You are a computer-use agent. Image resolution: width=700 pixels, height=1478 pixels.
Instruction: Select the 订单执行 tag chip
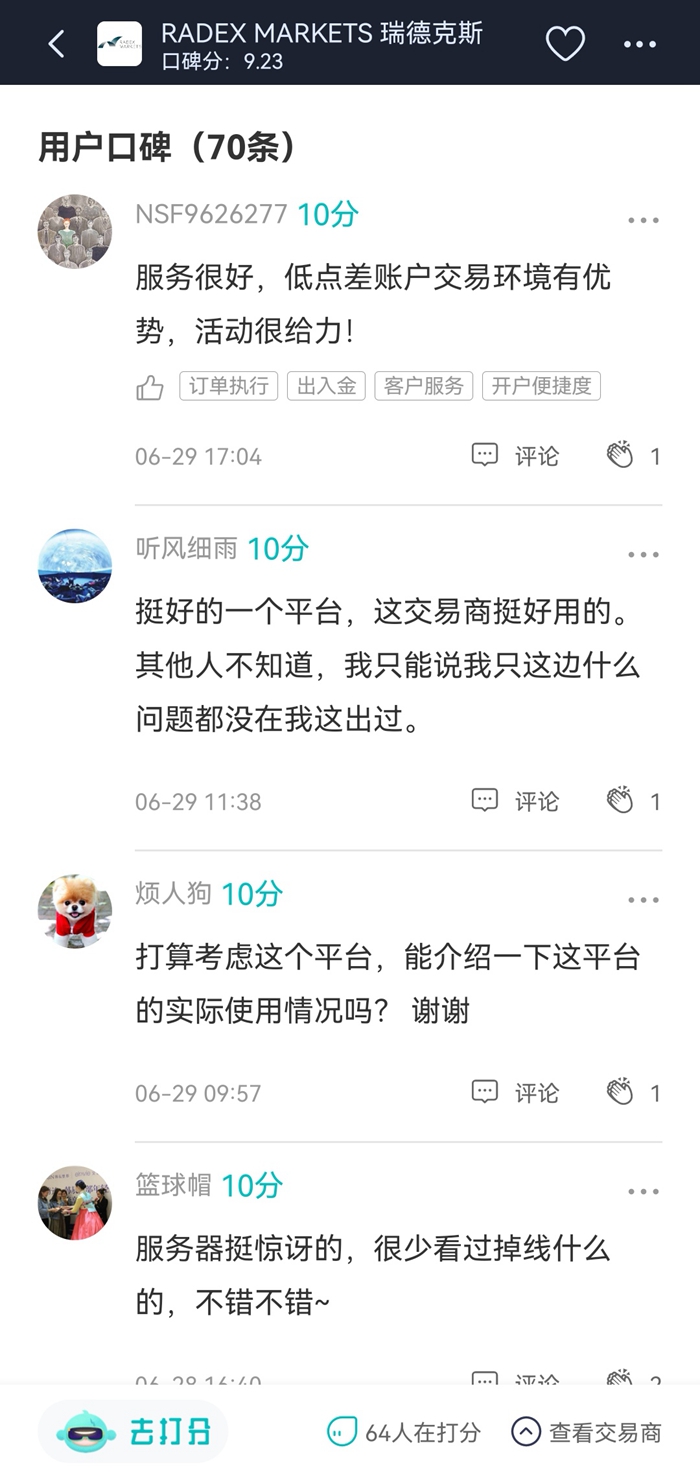tap(229, 386)
